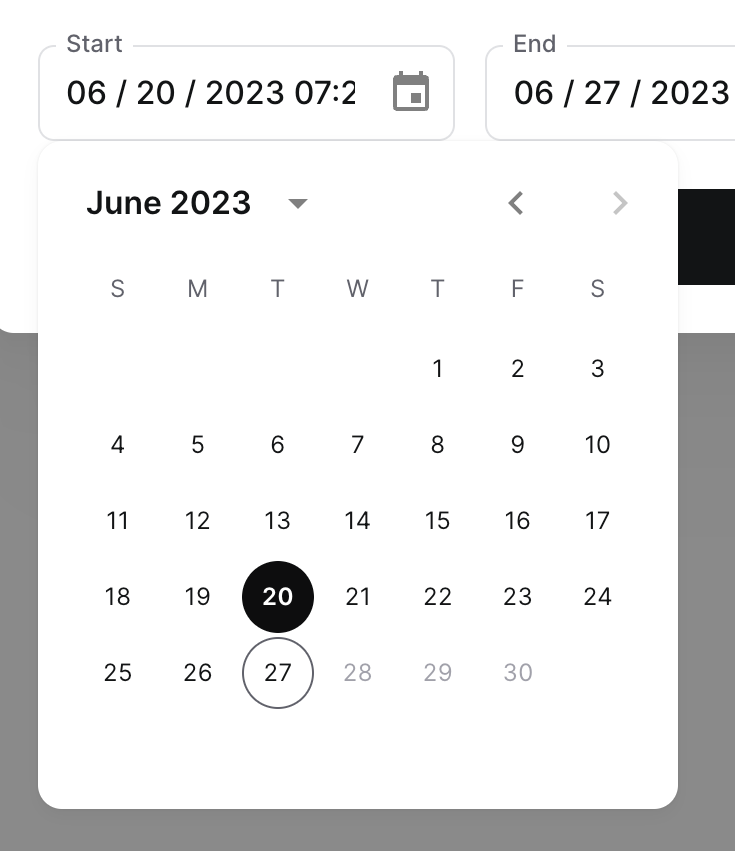
Task: Click the Wednesday header W
Action: (357, 289)
